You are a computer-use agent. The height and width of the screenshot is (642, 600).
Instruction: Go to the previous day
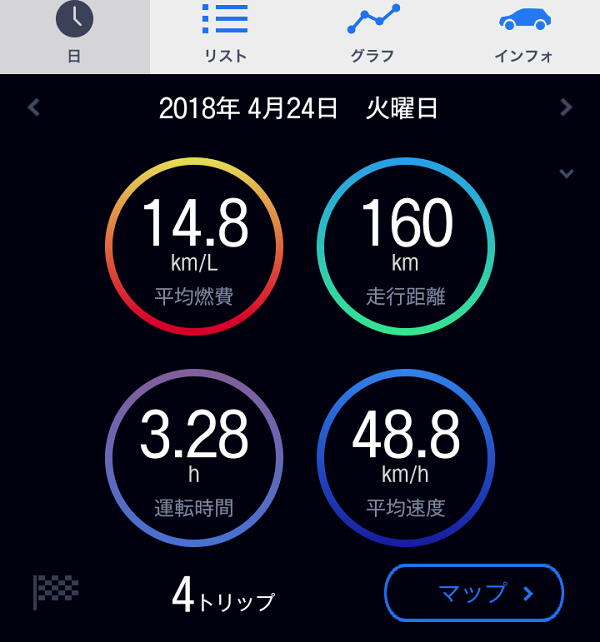pyautogui.click(x=34, y=107)
